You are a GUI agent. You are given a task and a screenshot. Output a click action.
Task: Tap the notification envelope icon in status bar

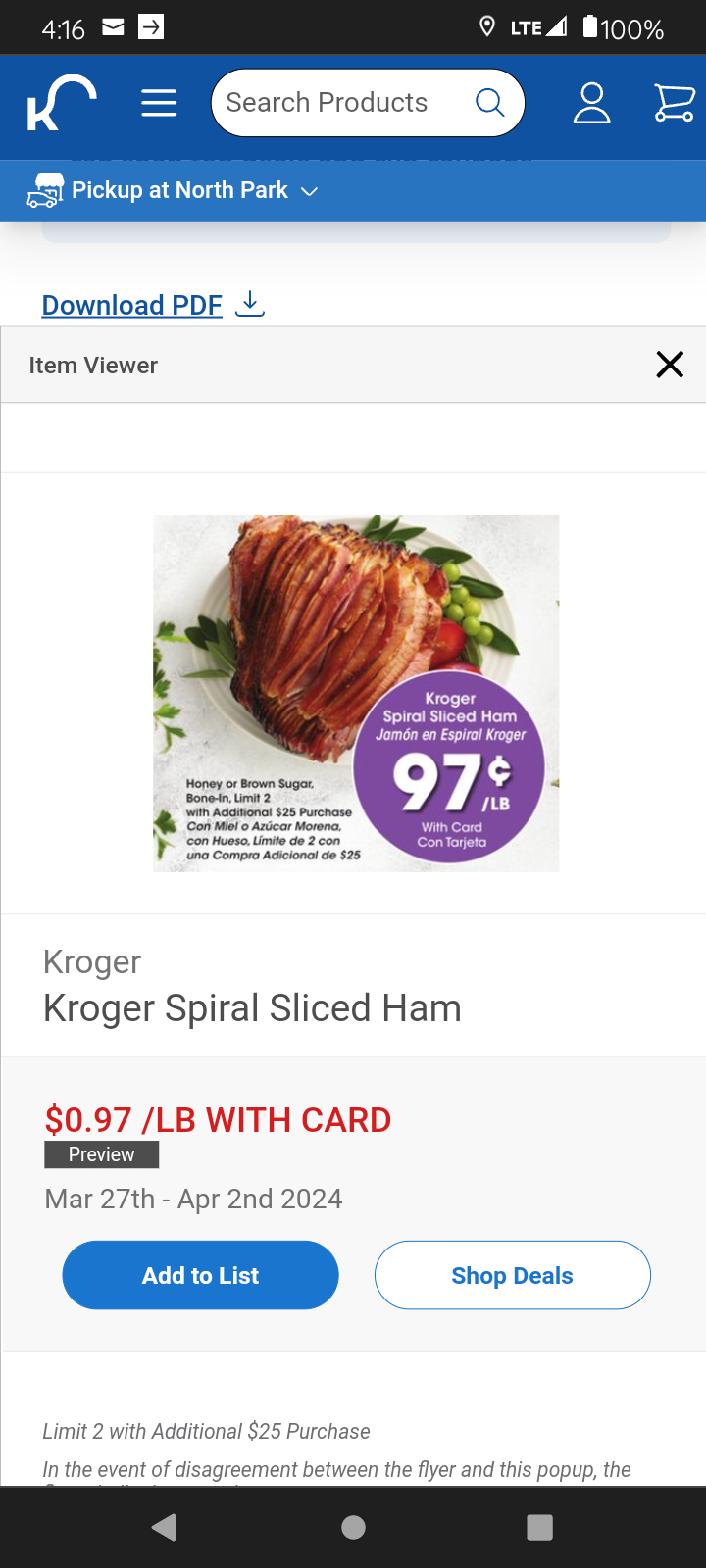[113, 26]
